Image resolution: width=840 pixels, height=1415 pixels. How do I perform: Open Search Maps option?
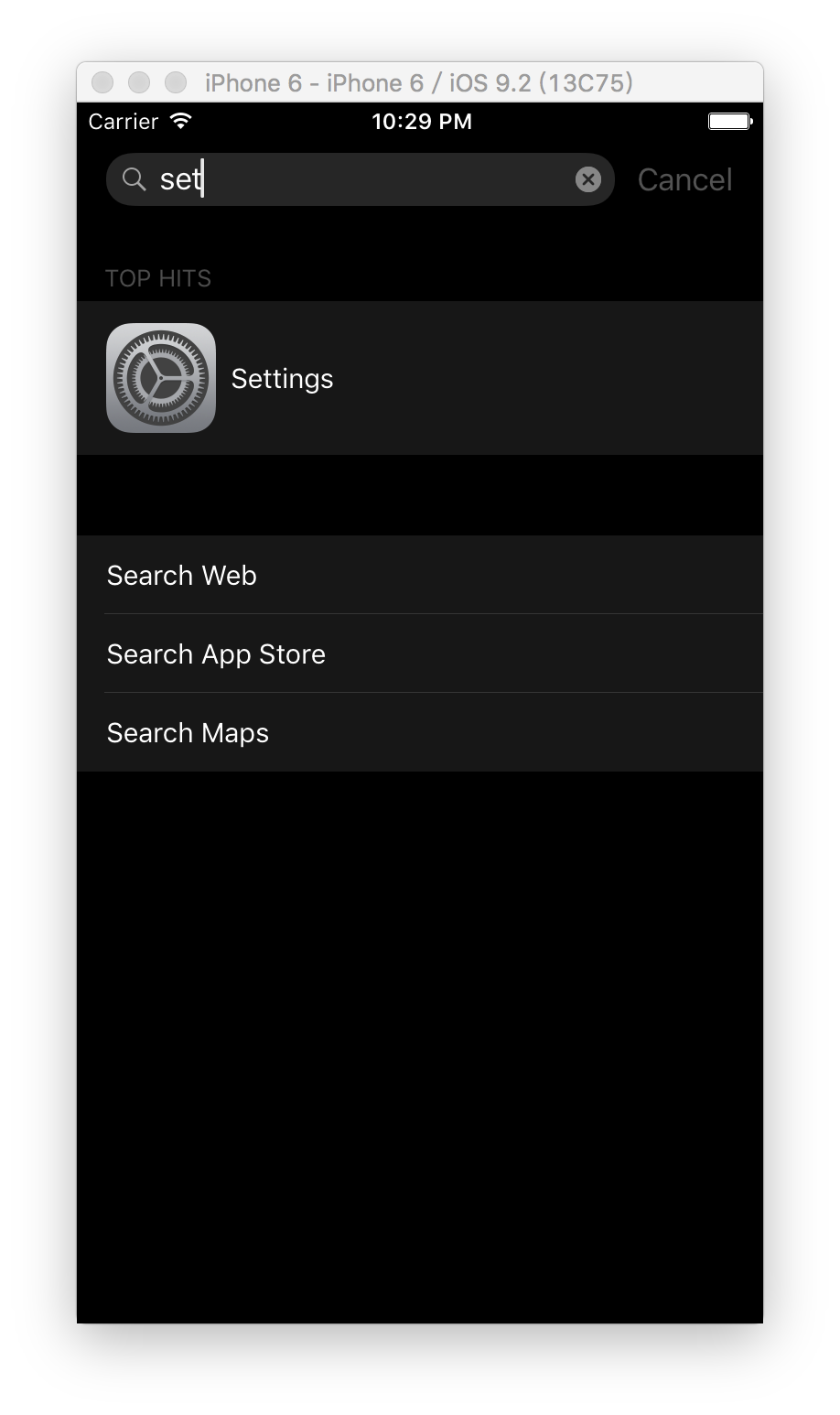tap(420, 732)
